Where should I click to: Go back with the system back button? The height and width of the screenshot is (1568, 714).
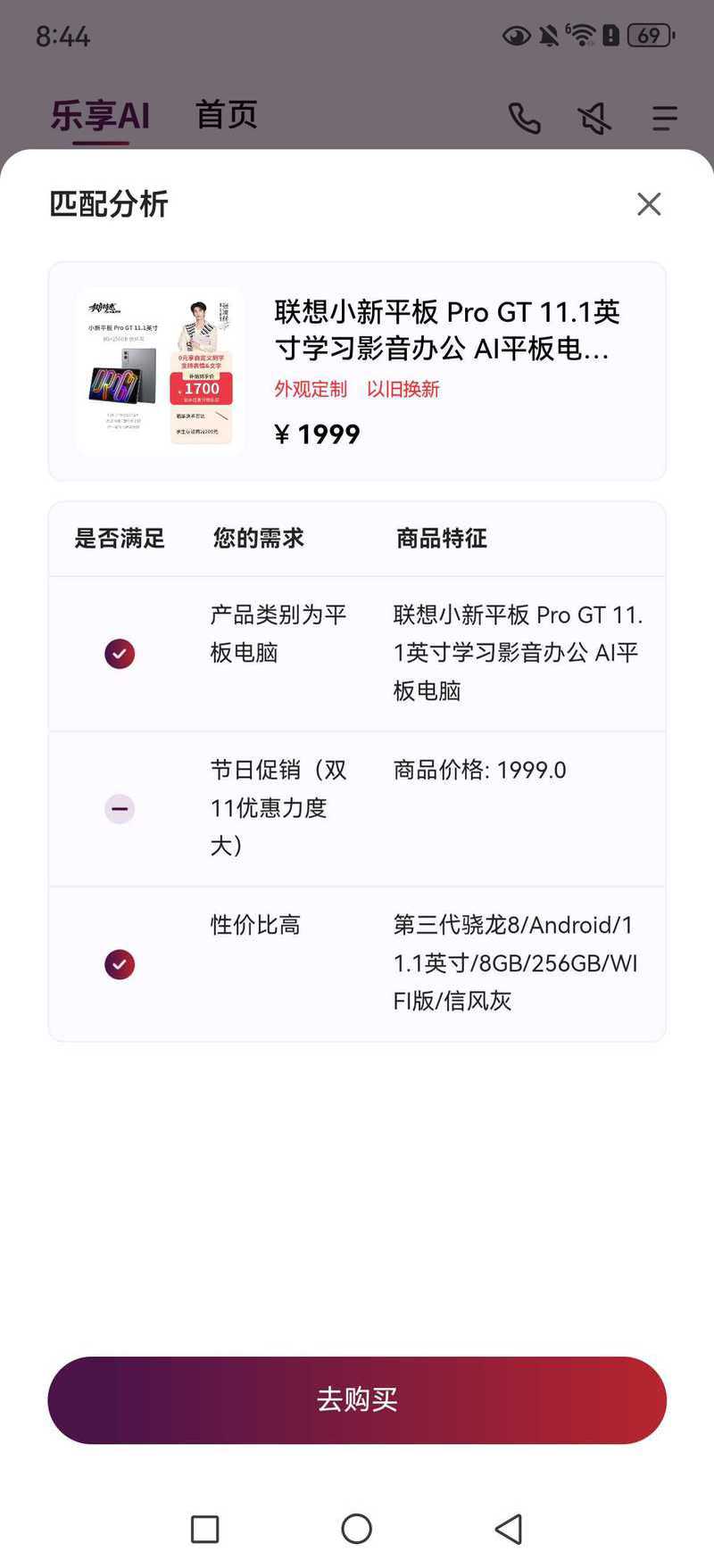coord(509,1529)
